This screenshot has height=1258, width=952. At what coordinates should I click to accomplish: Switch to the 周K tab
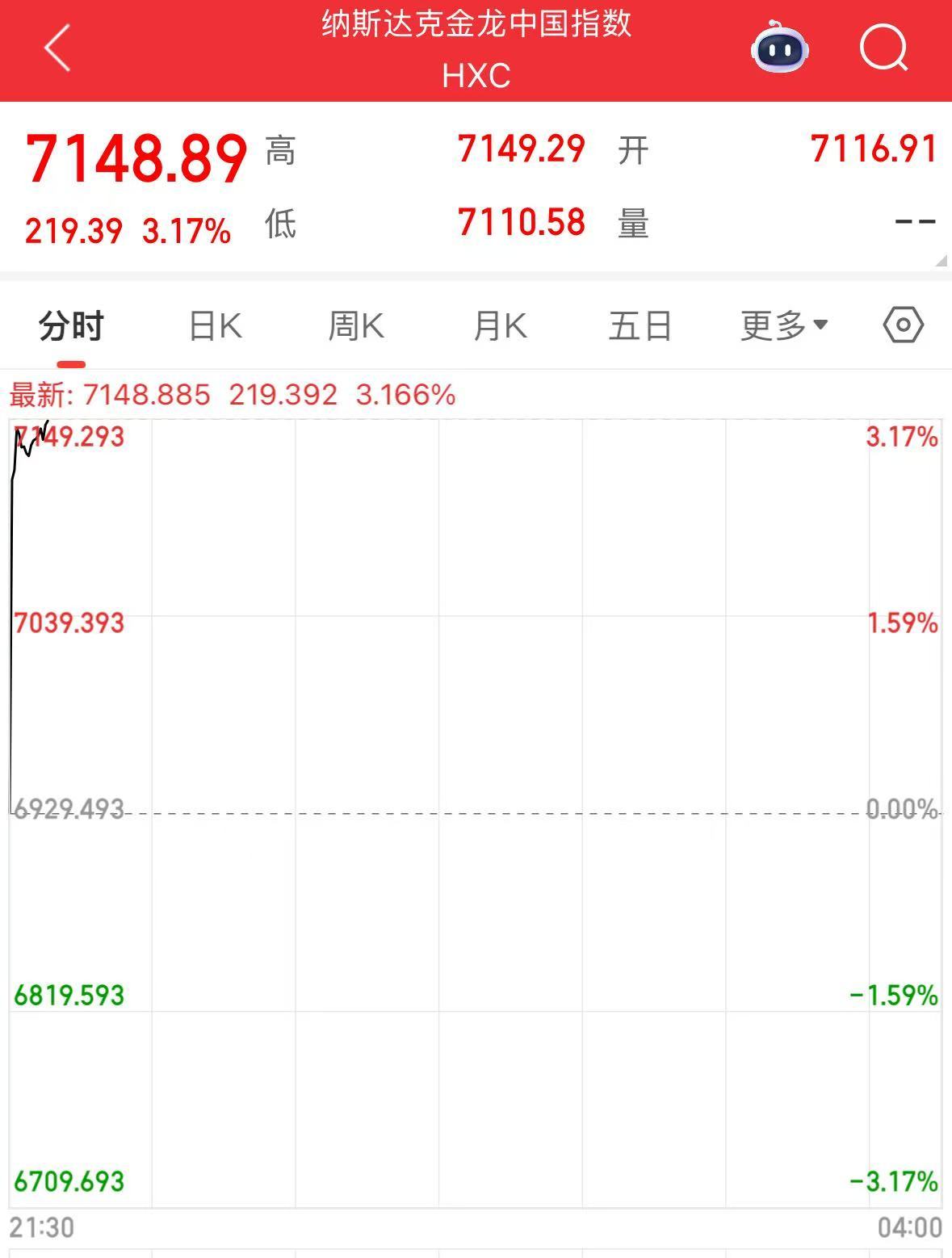pos(355,326)
